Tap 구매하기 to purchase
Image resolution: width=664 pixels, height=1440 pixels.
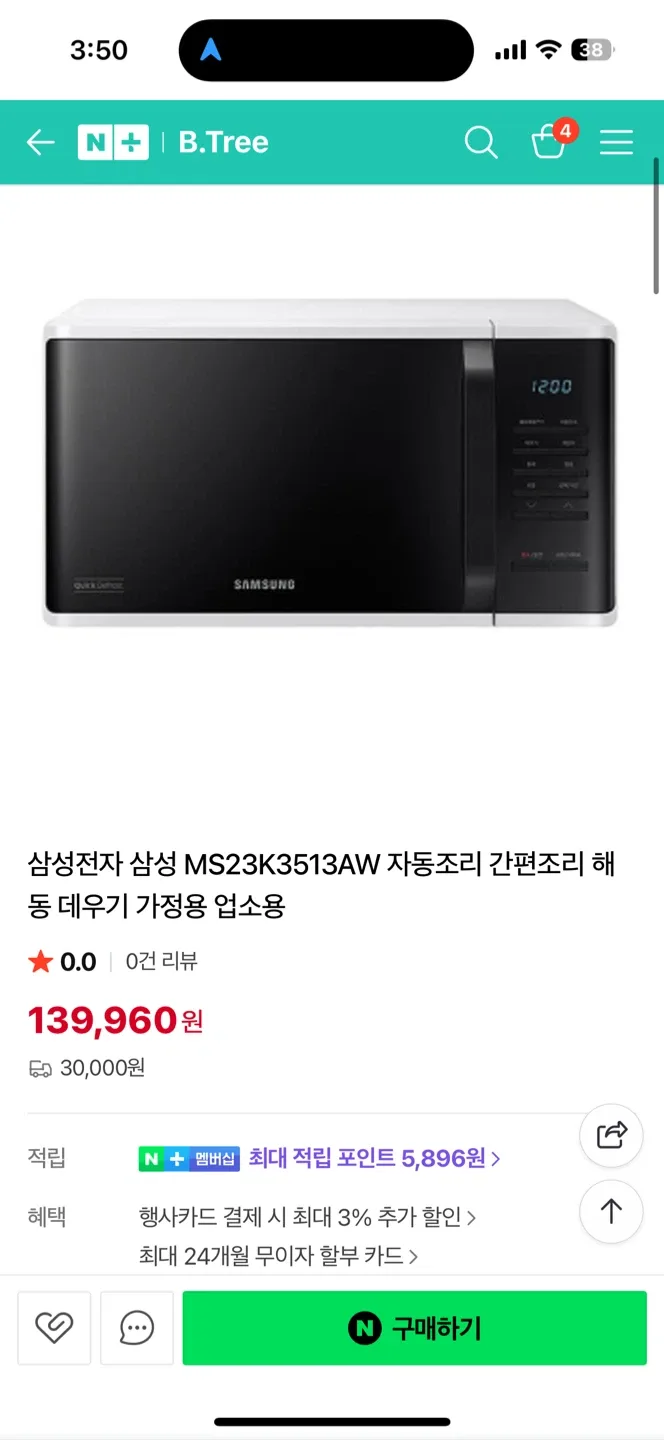414,1328
